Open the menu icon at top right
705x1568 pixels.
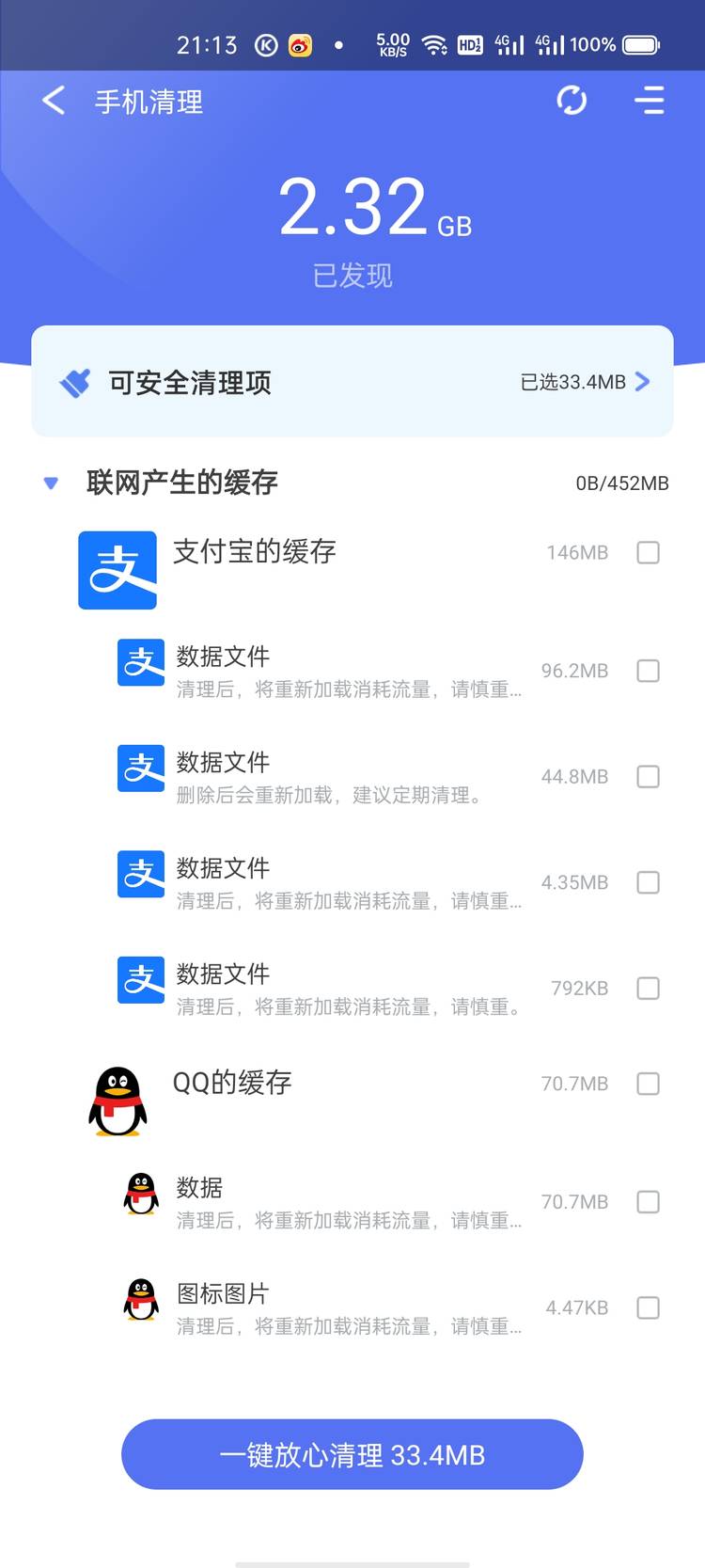click(x=649, y=101)
